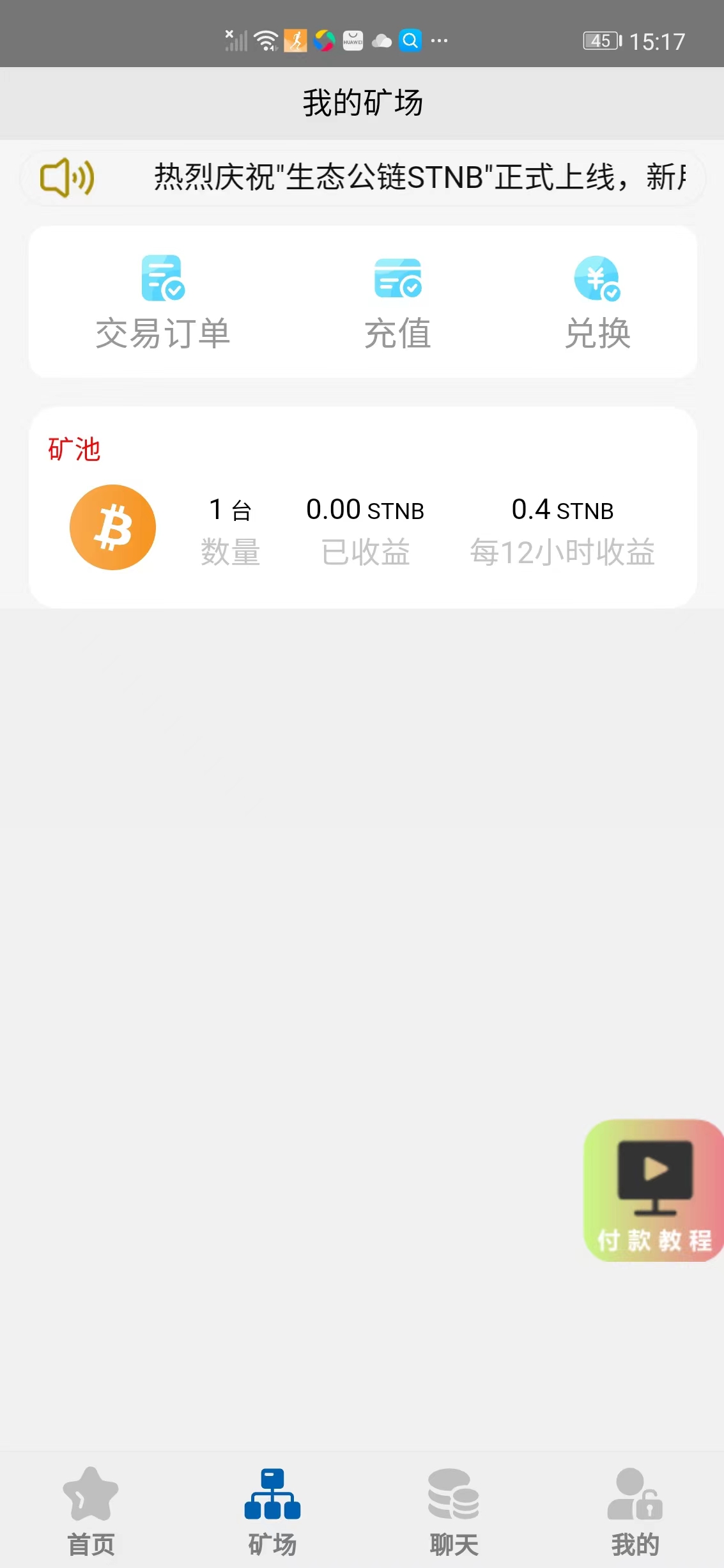Open the 交易订单 (trade orders) icon
The image size is (724, 1568).
(163, 278)
